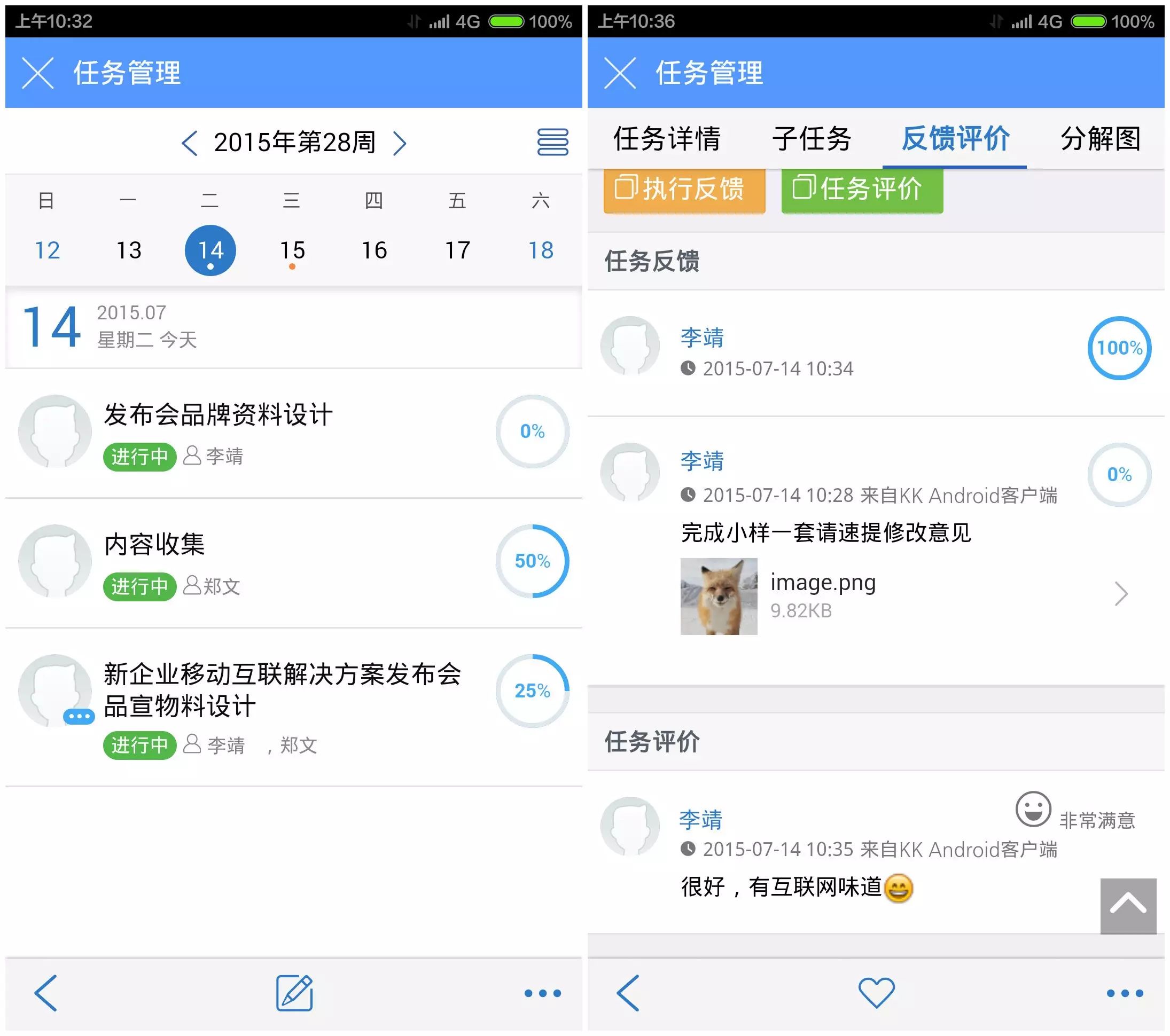Tap the 执行反馈 button
Screen dimensions: 1170x1036
(684, 189)
